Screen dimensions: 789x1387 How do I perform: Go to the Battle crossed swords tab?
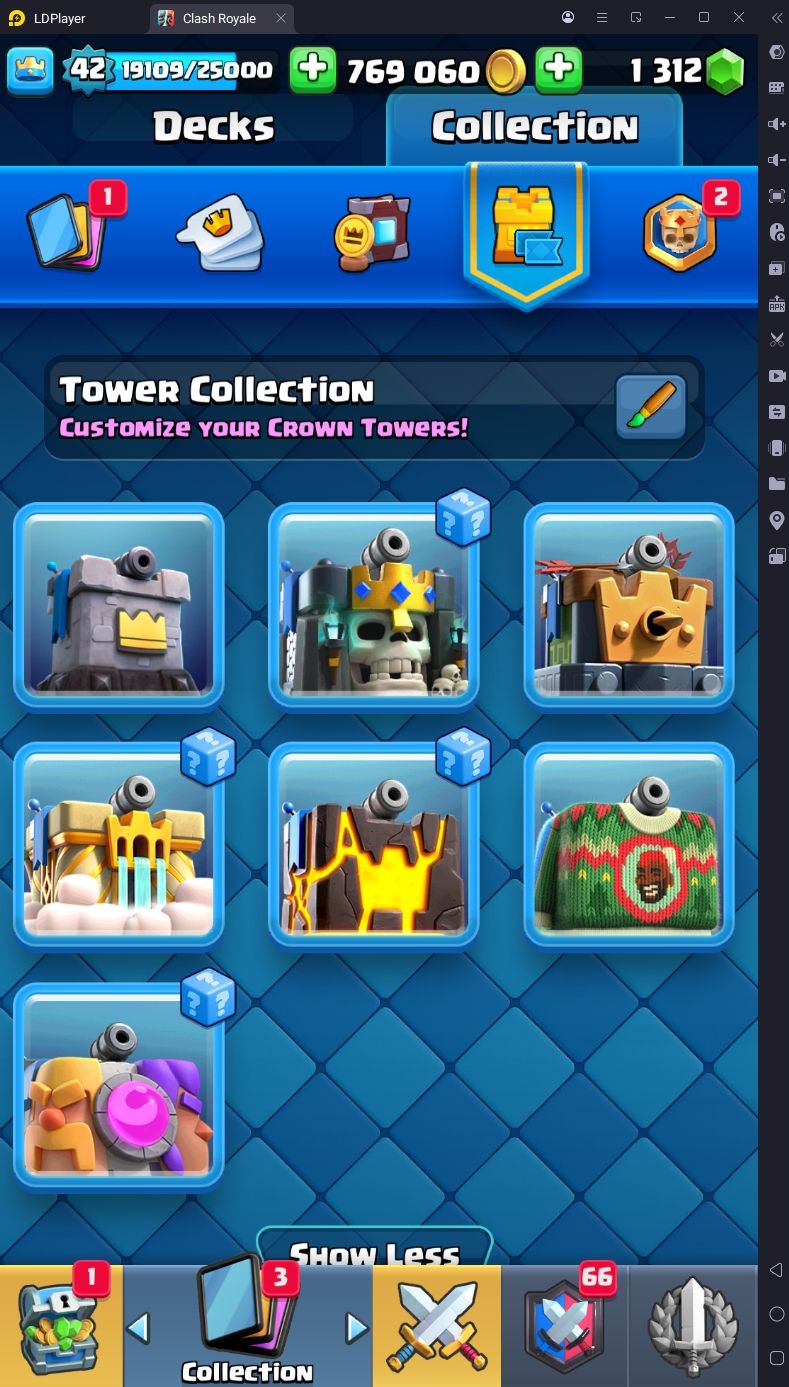[x=436, y=1326]
